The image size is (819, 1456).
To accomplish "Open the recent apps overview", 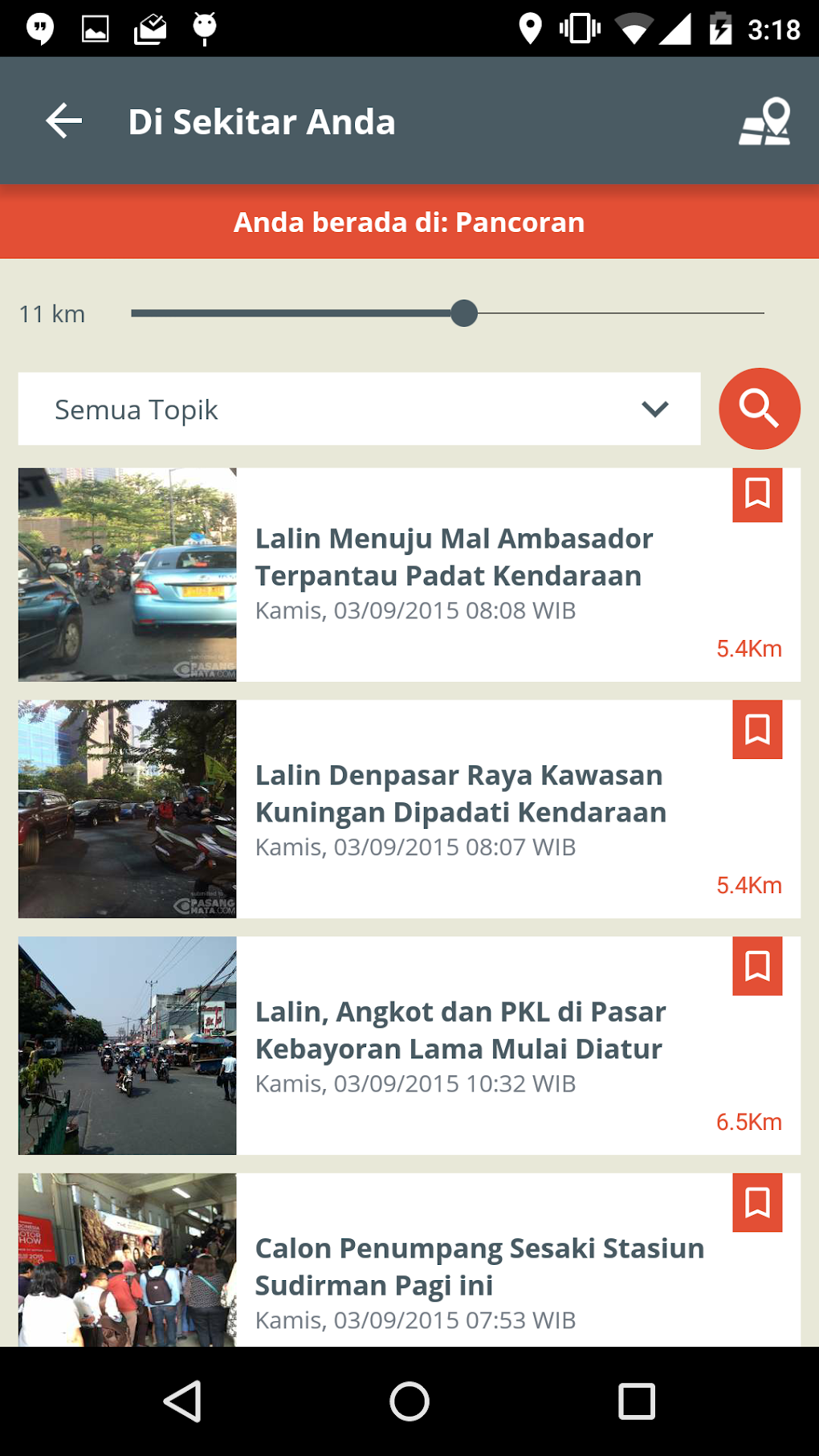I will click(637, 1401).
